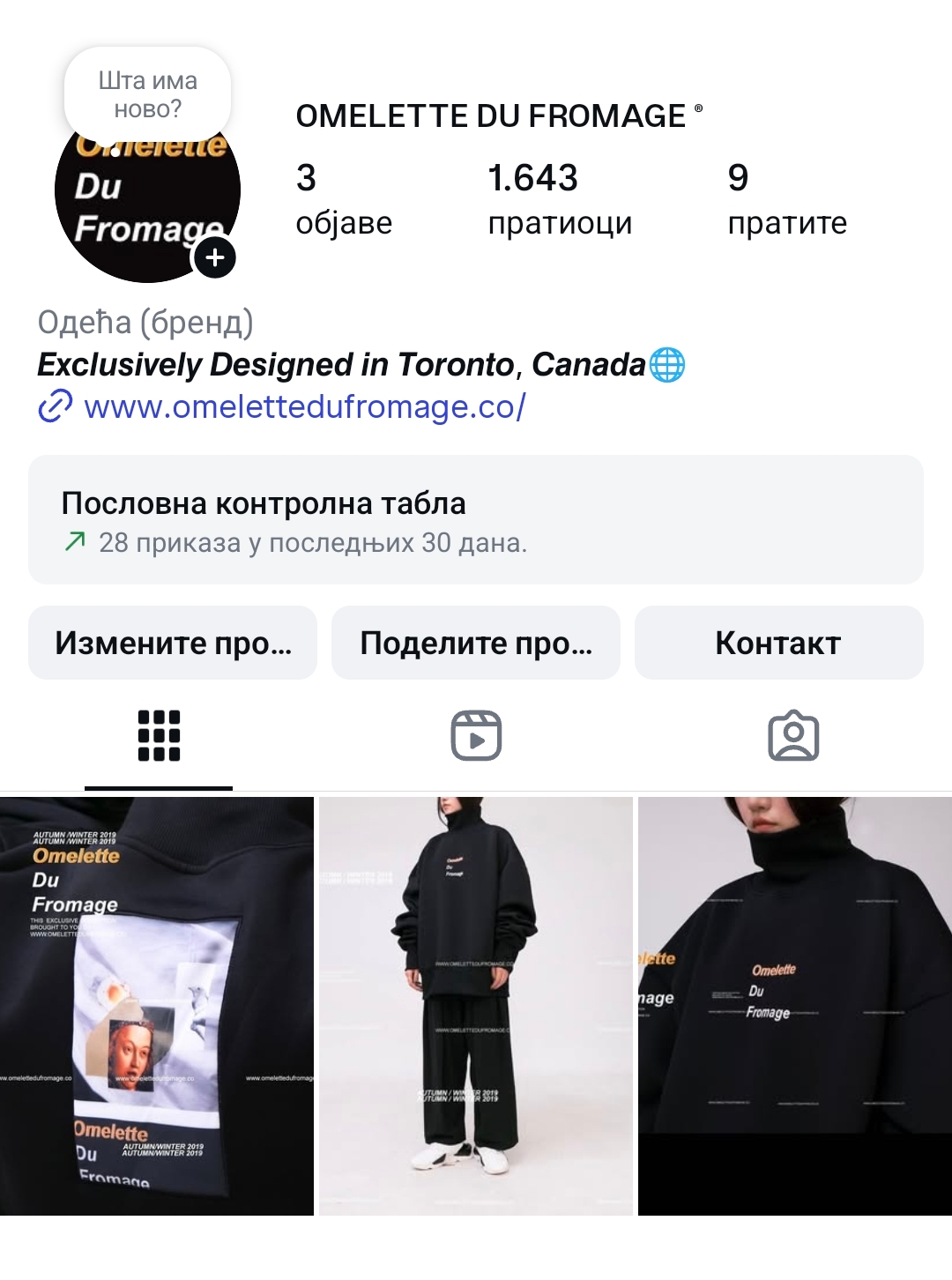
Task: Tap the Контакт button
Action: (x=778, y=644)
